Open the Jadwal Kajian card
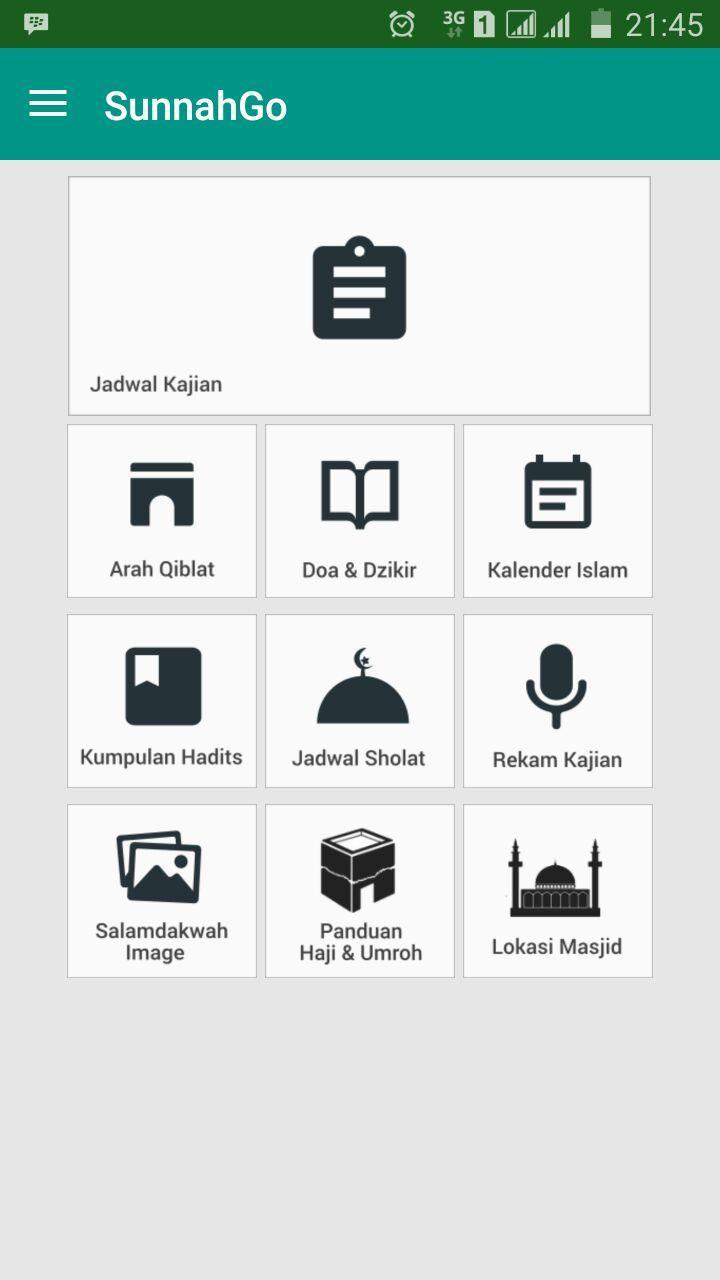The image size is (720, 1280). click(x=359, y=296)
